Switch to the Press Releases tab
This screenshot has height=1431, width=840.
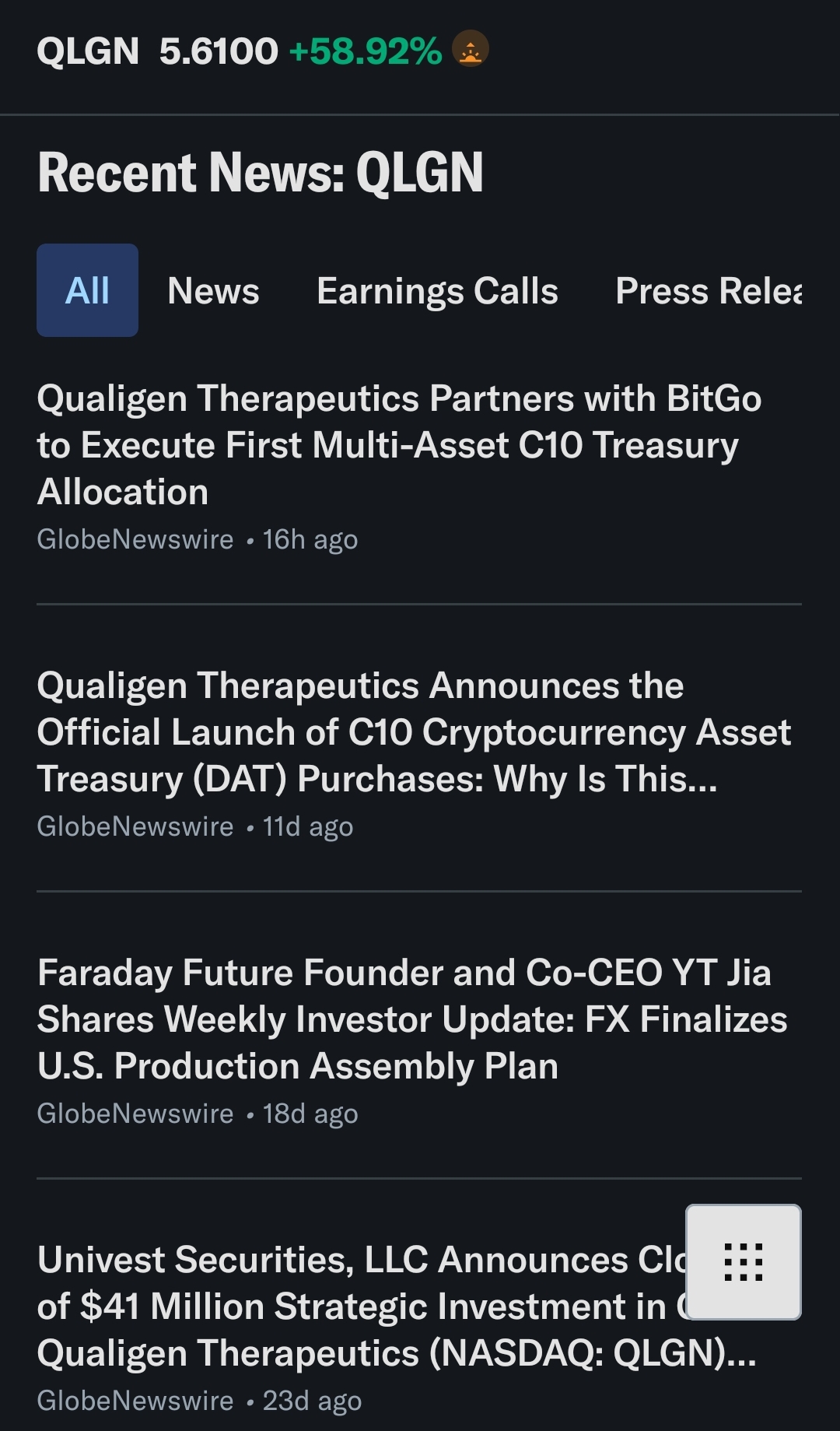pyautogui.click(x=708, y=291)
